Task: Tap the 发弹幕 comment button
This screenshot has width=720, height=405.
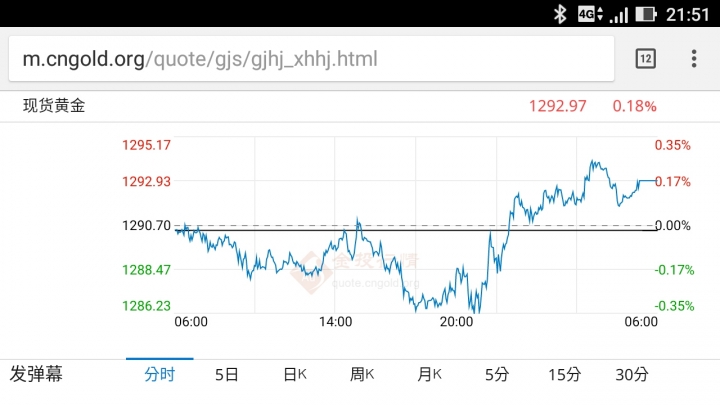Action: 36,375
